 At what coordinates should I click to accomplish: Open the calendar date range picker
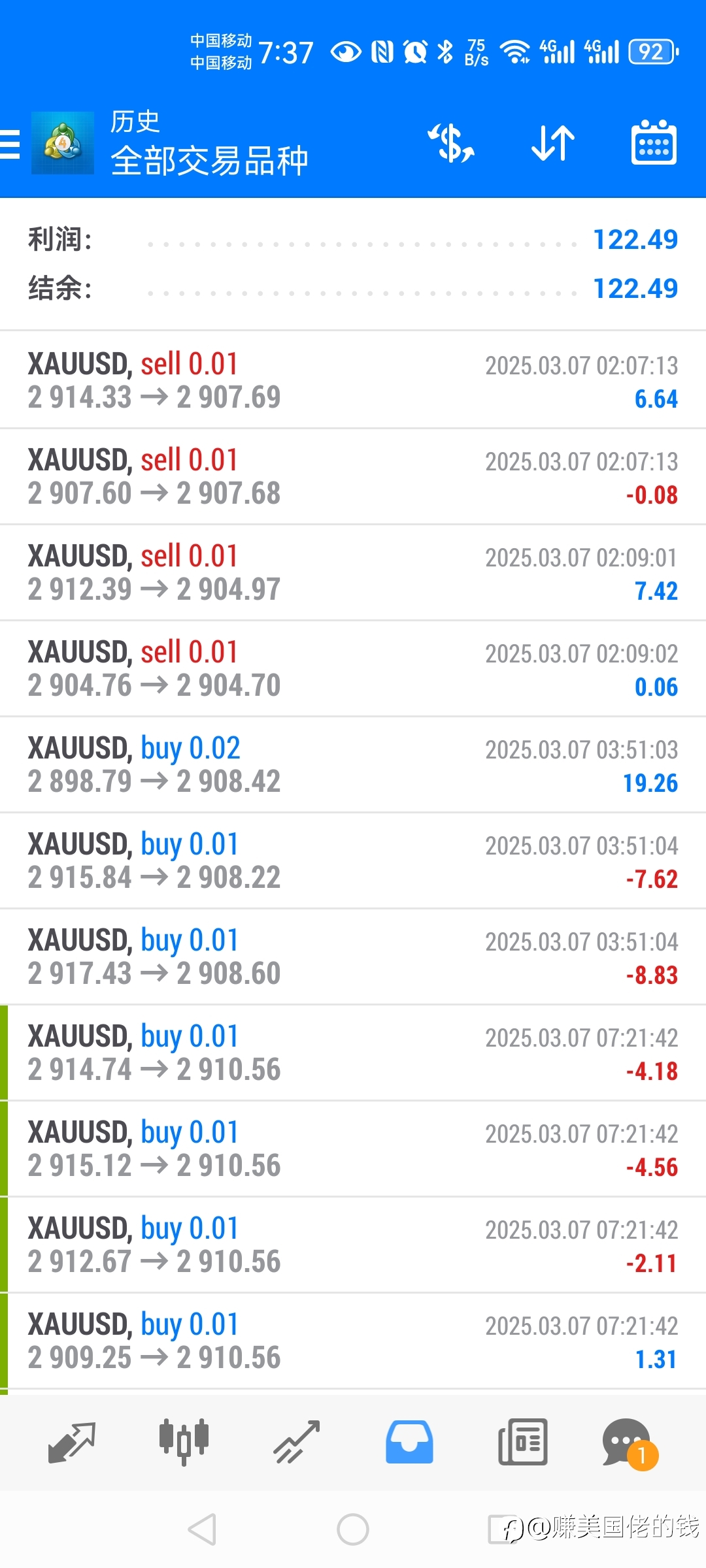[654, 142]
